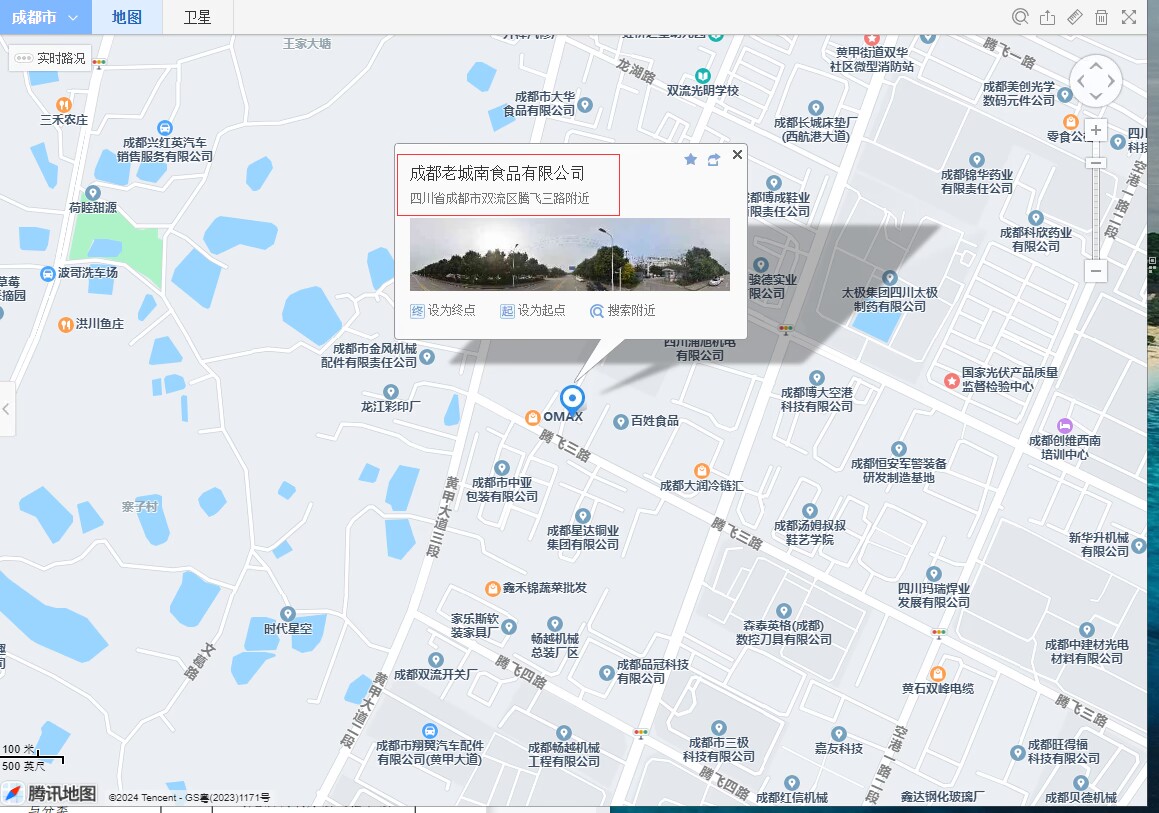Viewport: 1159px width, 813px height.
Task: Select the 地图 map view tab
Action: 127,17
